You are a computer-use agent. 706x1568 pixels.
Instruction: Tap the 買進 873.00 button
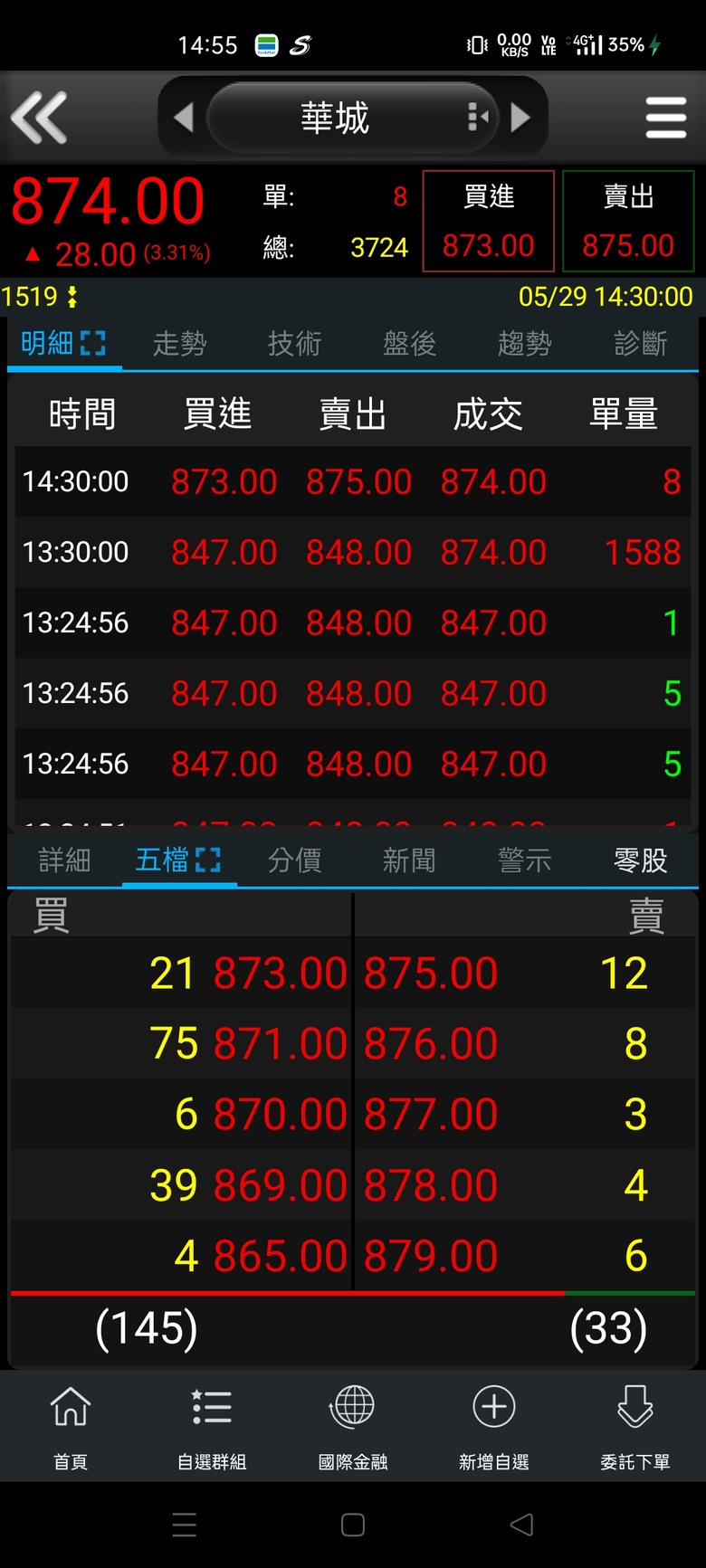tap(489, 221)
